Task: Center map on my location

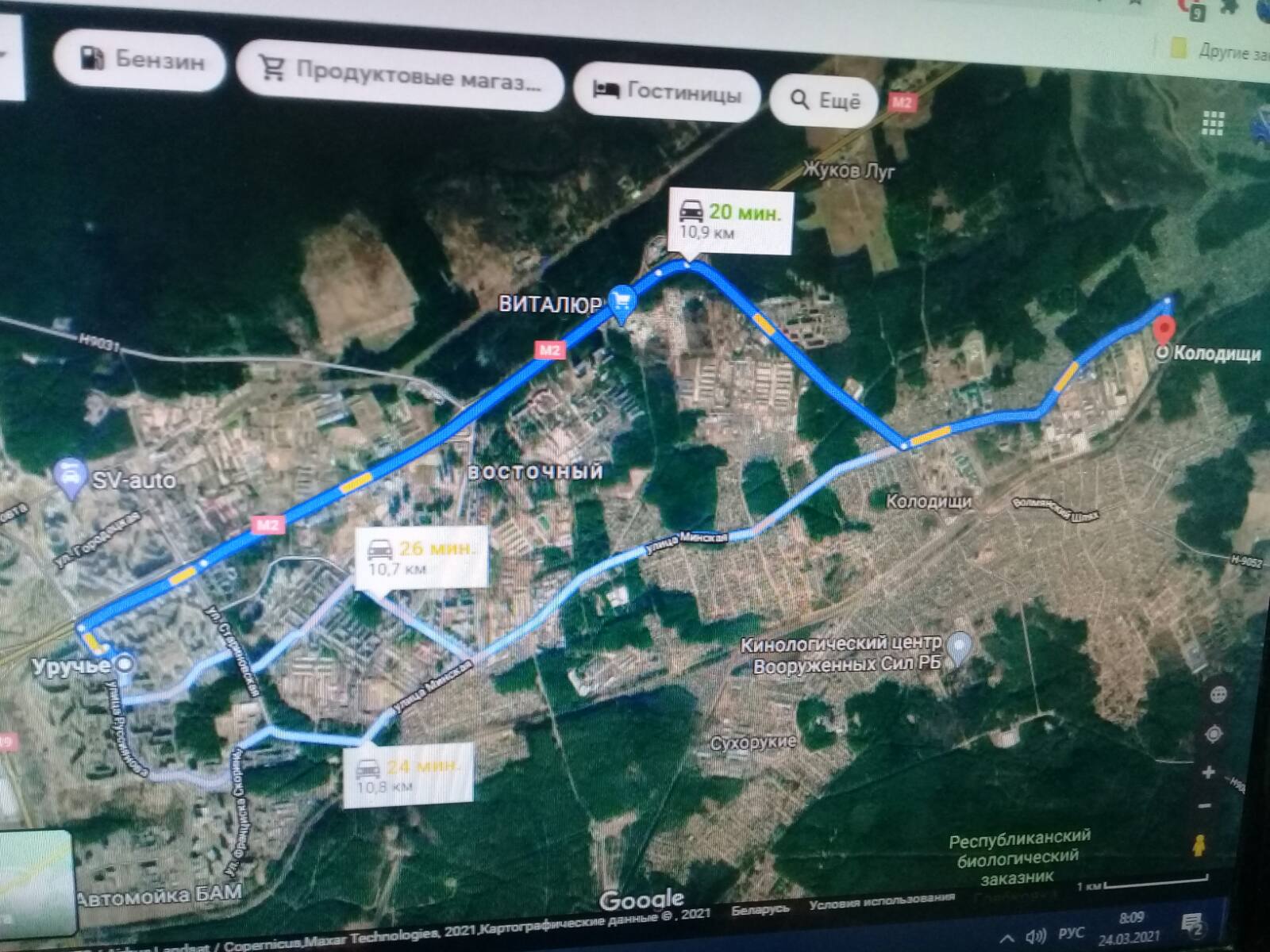Action: [1213, 734]
